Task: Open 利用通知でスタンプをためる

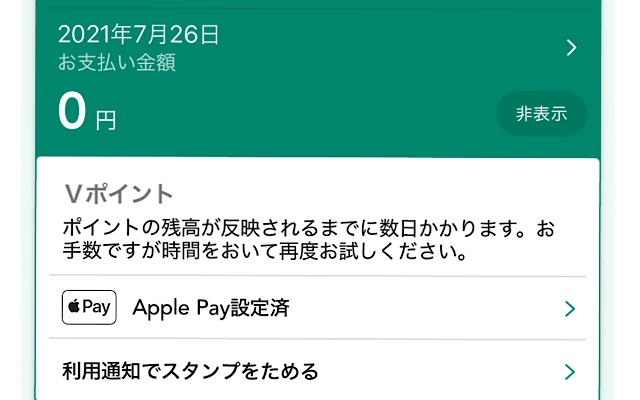Action: click(319, 372)
